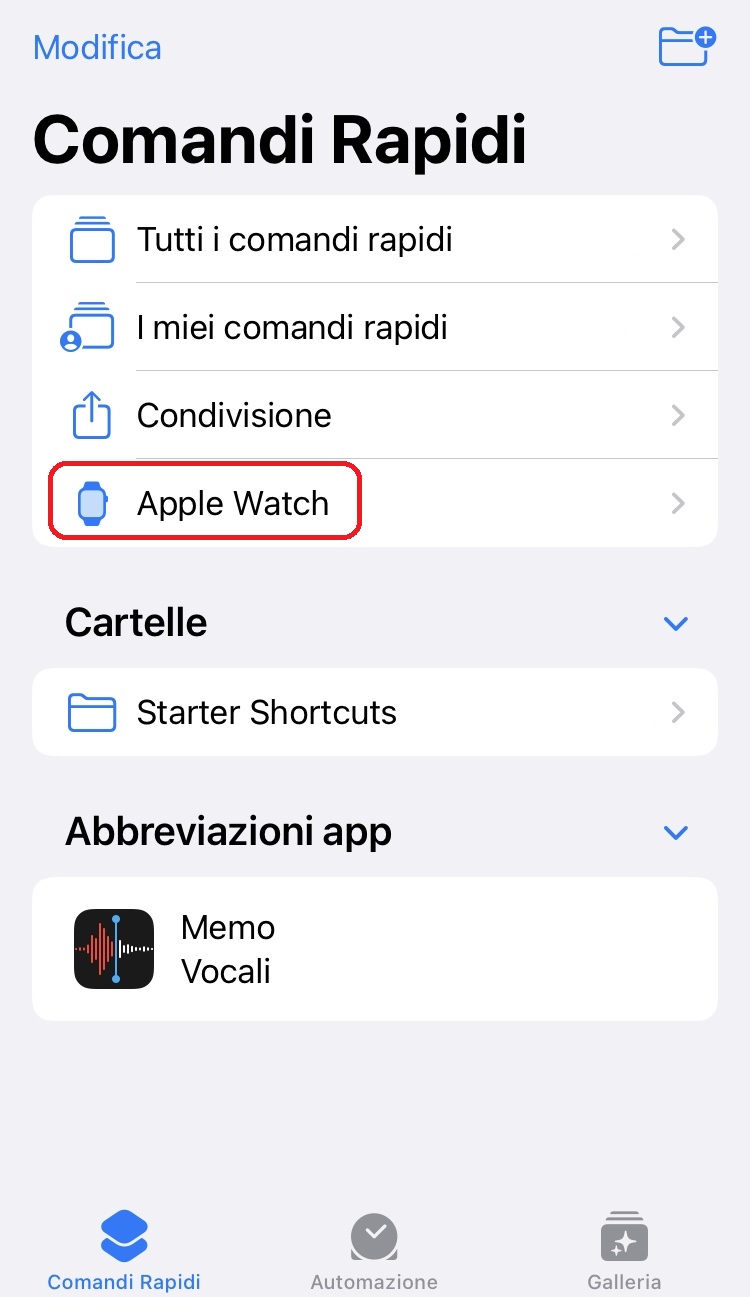Open the Condivisione row
750x1297 pixels.
pyautogui.click(x=375, y=415)
